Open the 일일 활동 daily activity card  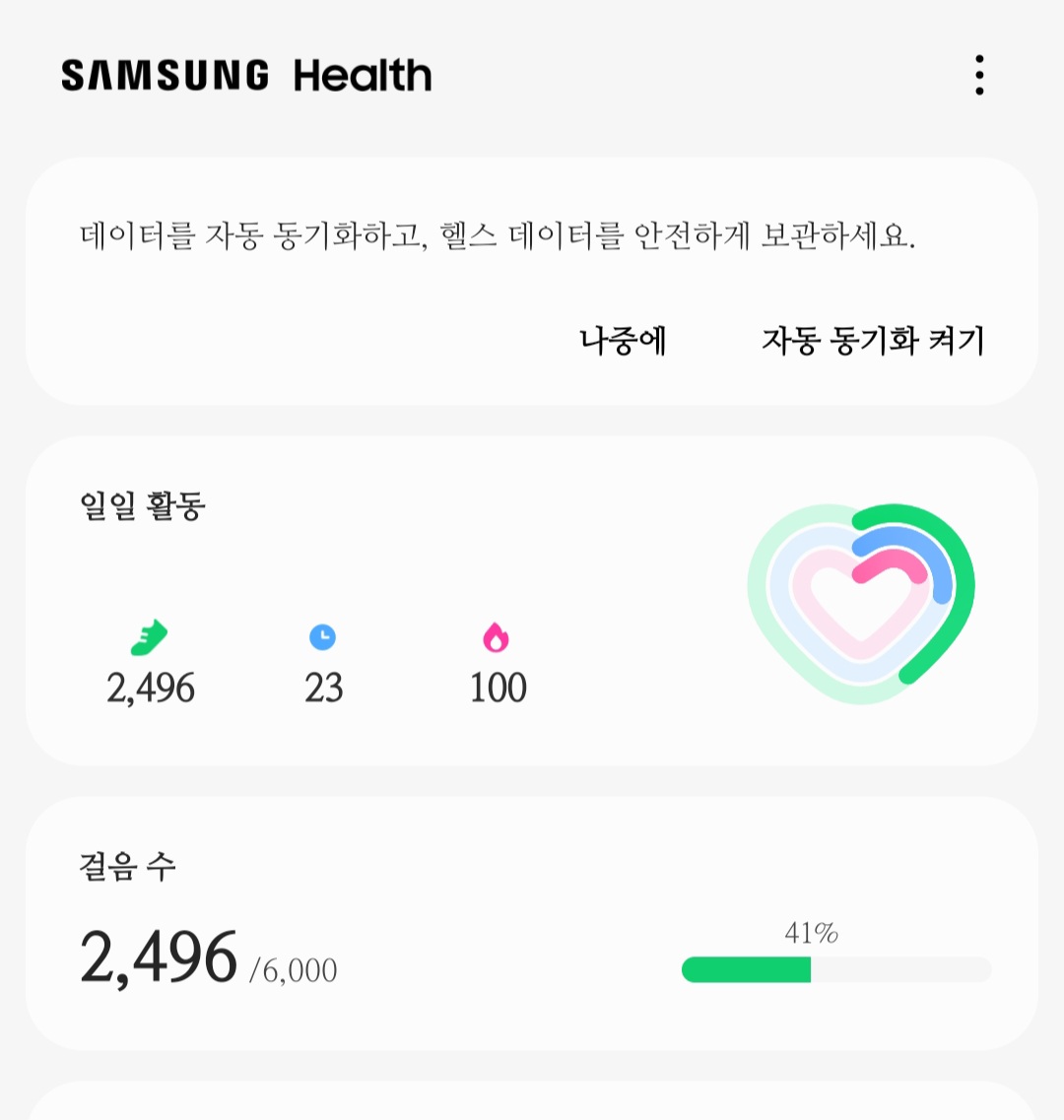532,601
